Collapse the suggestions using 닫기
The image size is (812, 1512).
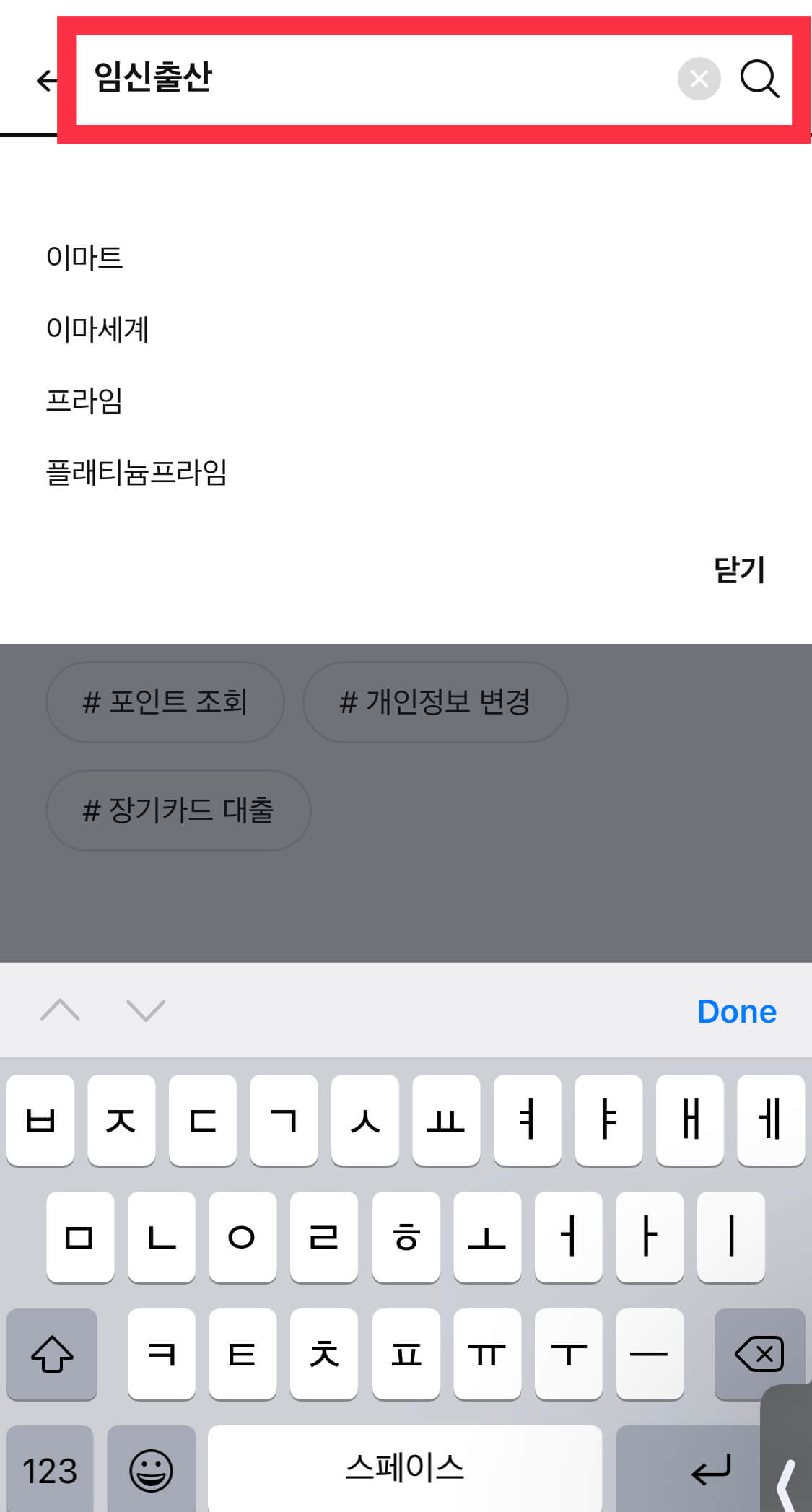[x=738, y=570]
